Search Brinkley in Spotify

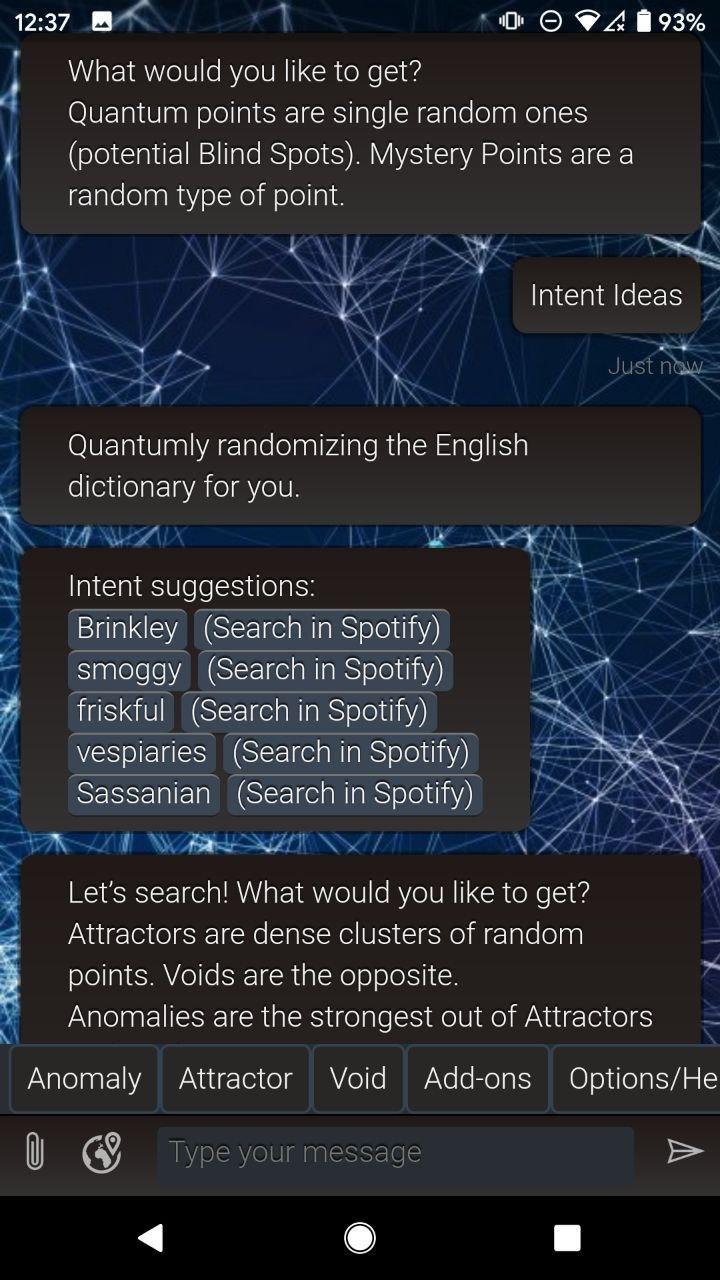322,628
